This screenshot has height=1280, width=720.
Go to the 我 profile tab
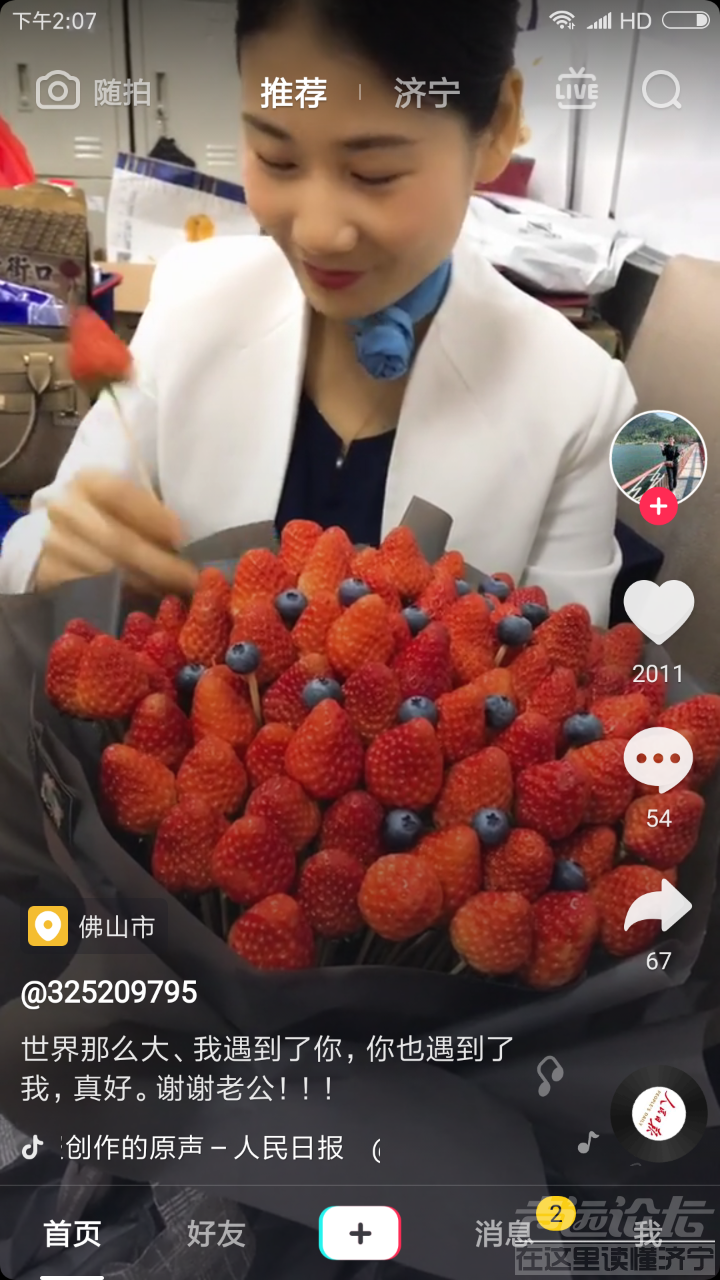648,1234
